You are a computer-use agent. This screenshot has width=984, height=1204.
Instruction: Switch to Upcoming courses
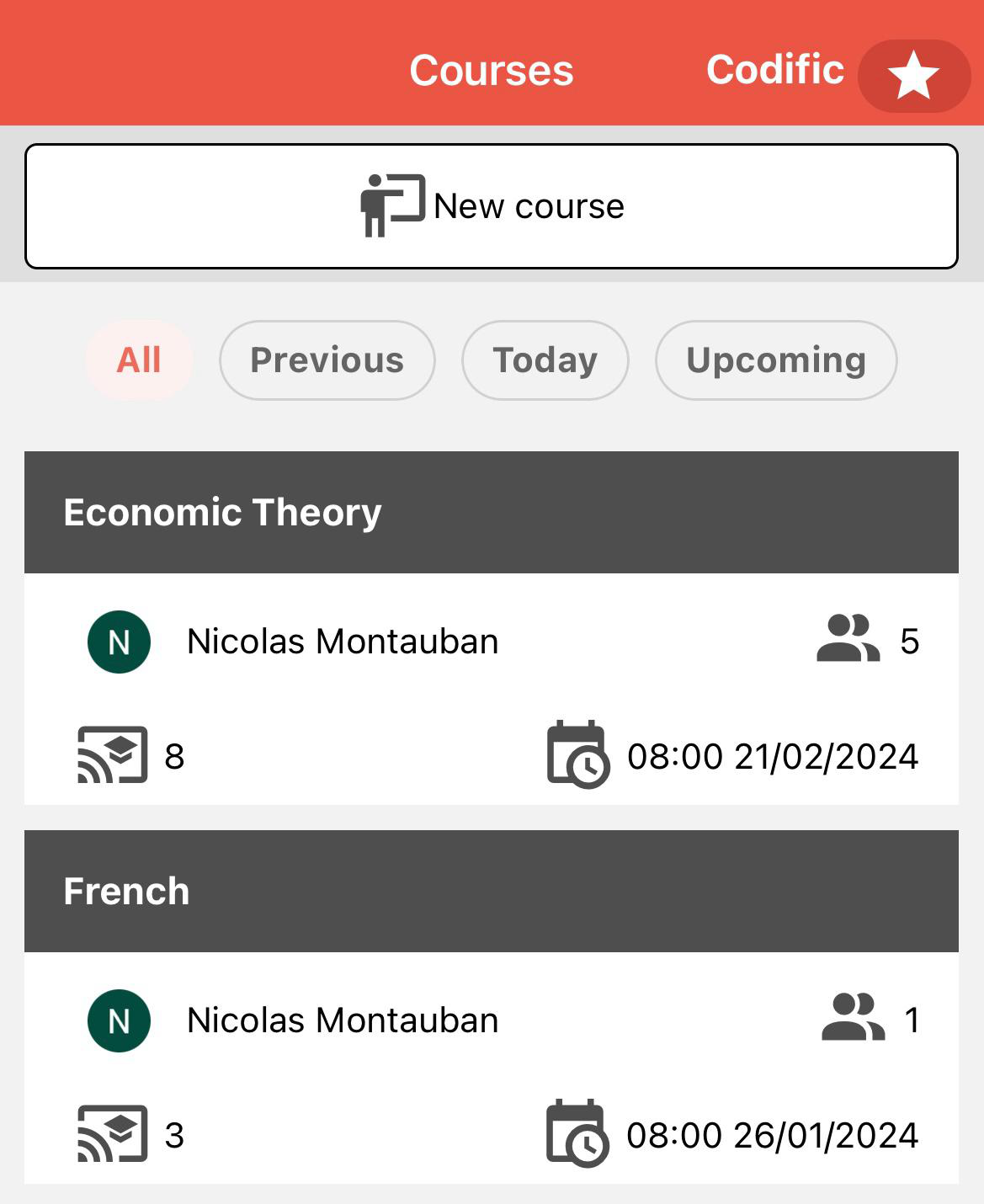click(776, 360)
